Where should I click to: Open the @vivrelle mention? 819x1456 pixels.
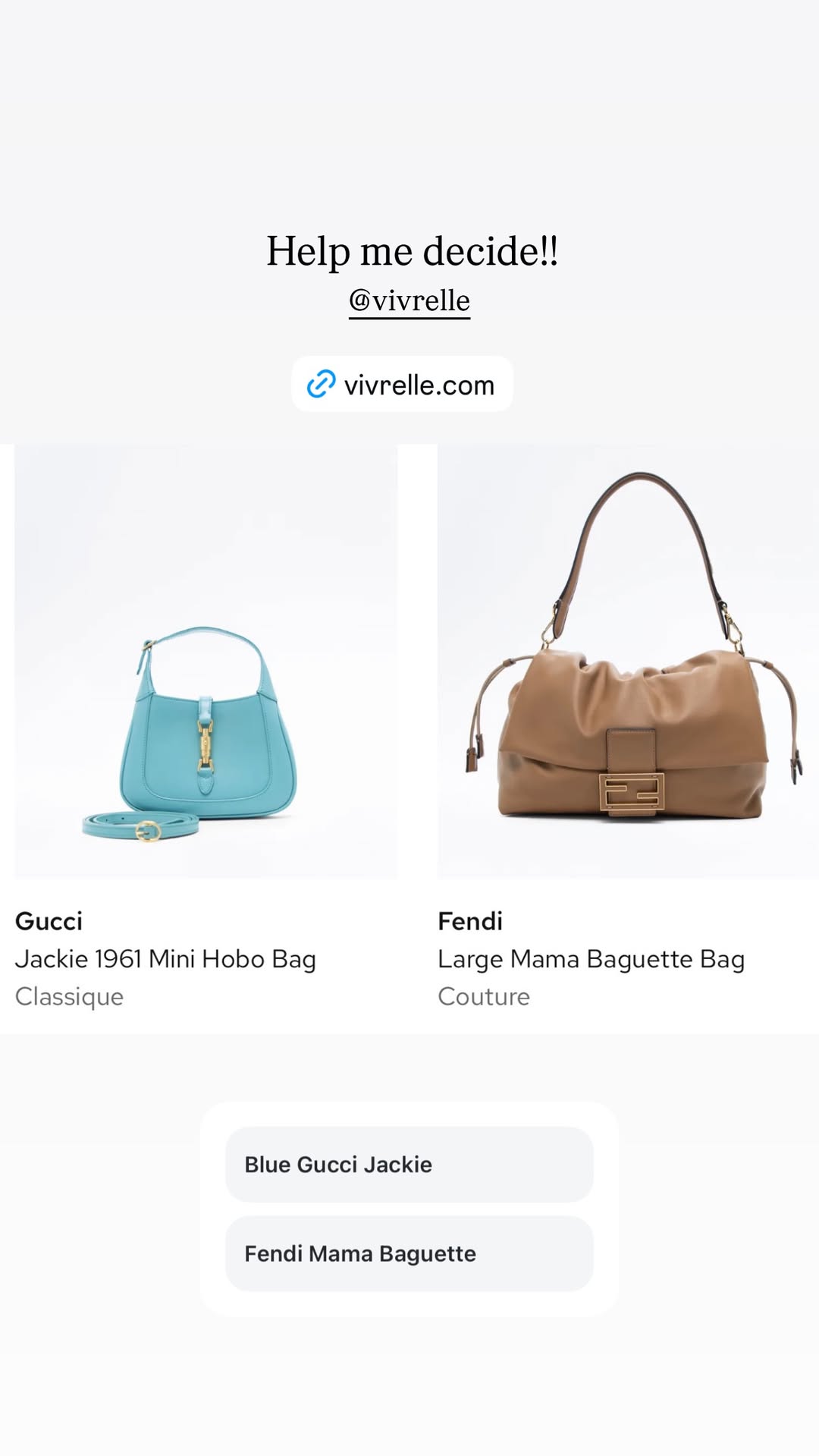click(409, 301)
